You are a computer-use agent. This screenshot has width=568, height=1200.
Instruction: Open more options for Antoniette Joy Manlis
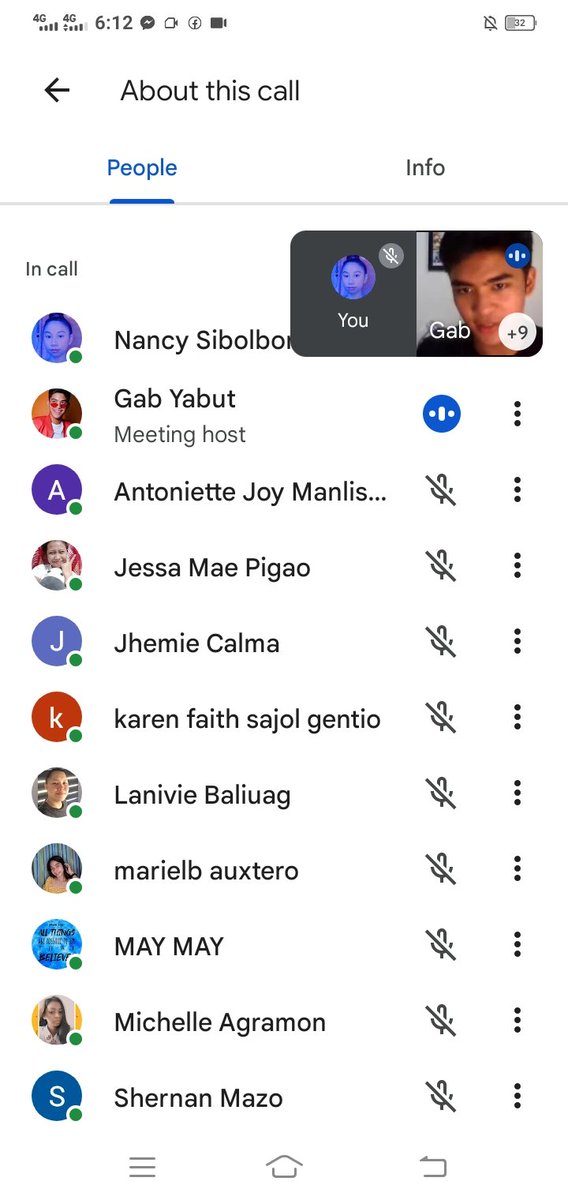pyautogui.click(x=517, y=489)
